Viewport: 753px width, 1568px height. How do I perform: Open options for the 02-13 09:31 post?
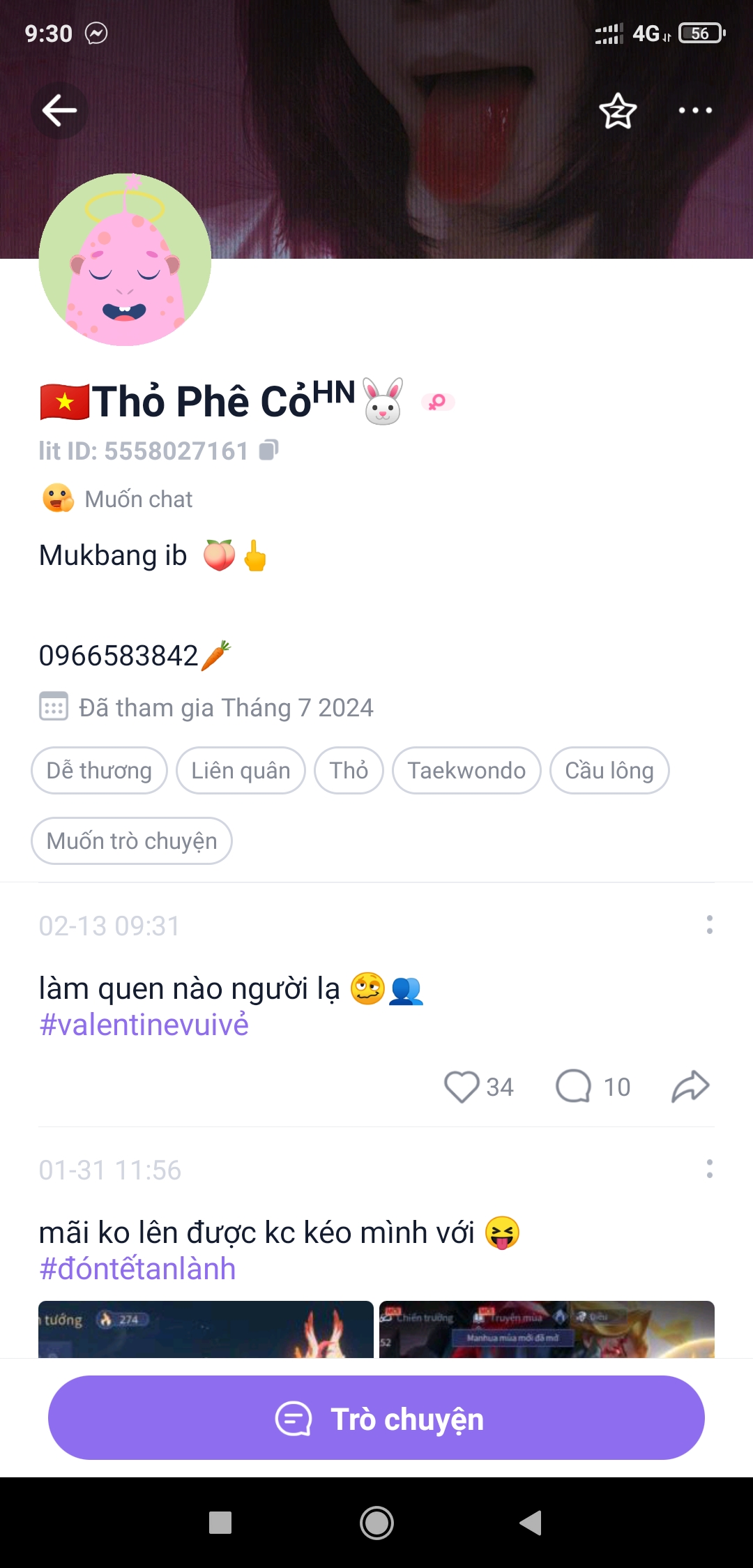[709, 925]
